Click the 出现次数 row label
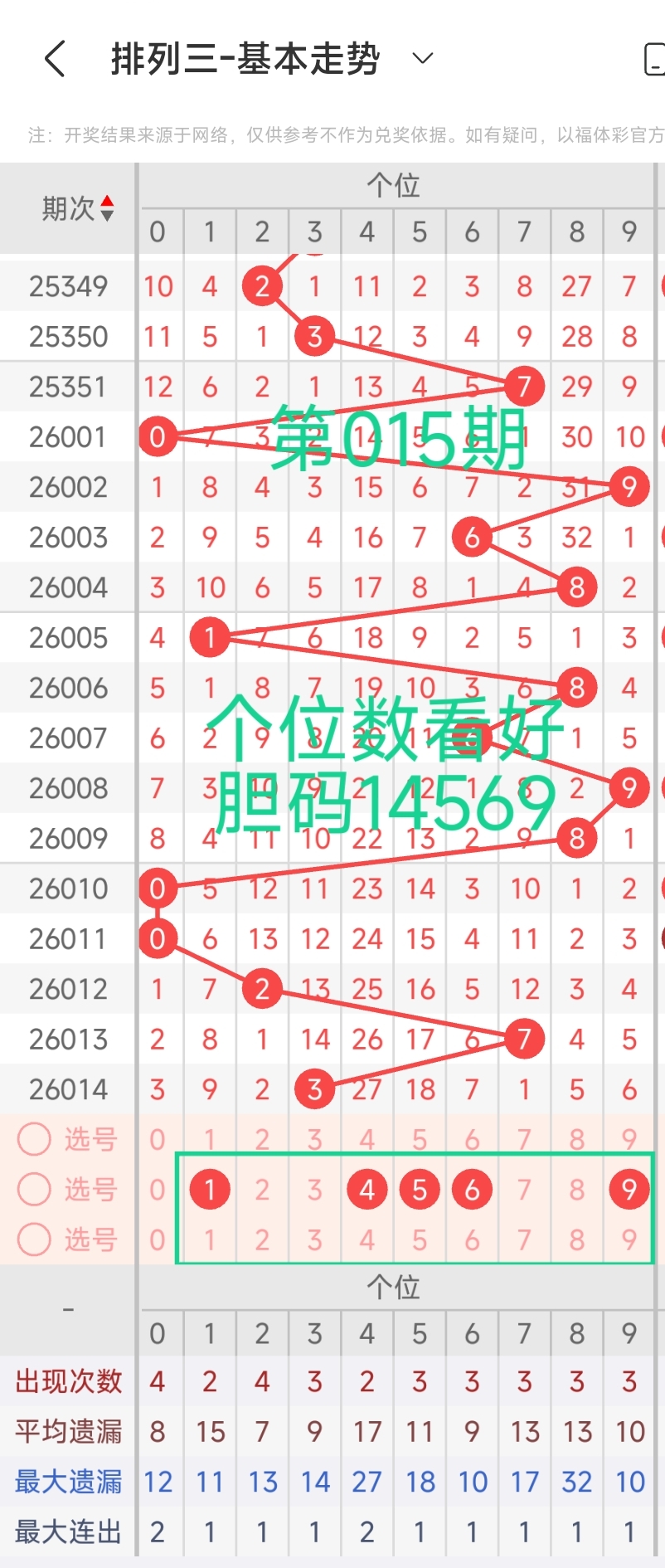 click(68, 1381)
